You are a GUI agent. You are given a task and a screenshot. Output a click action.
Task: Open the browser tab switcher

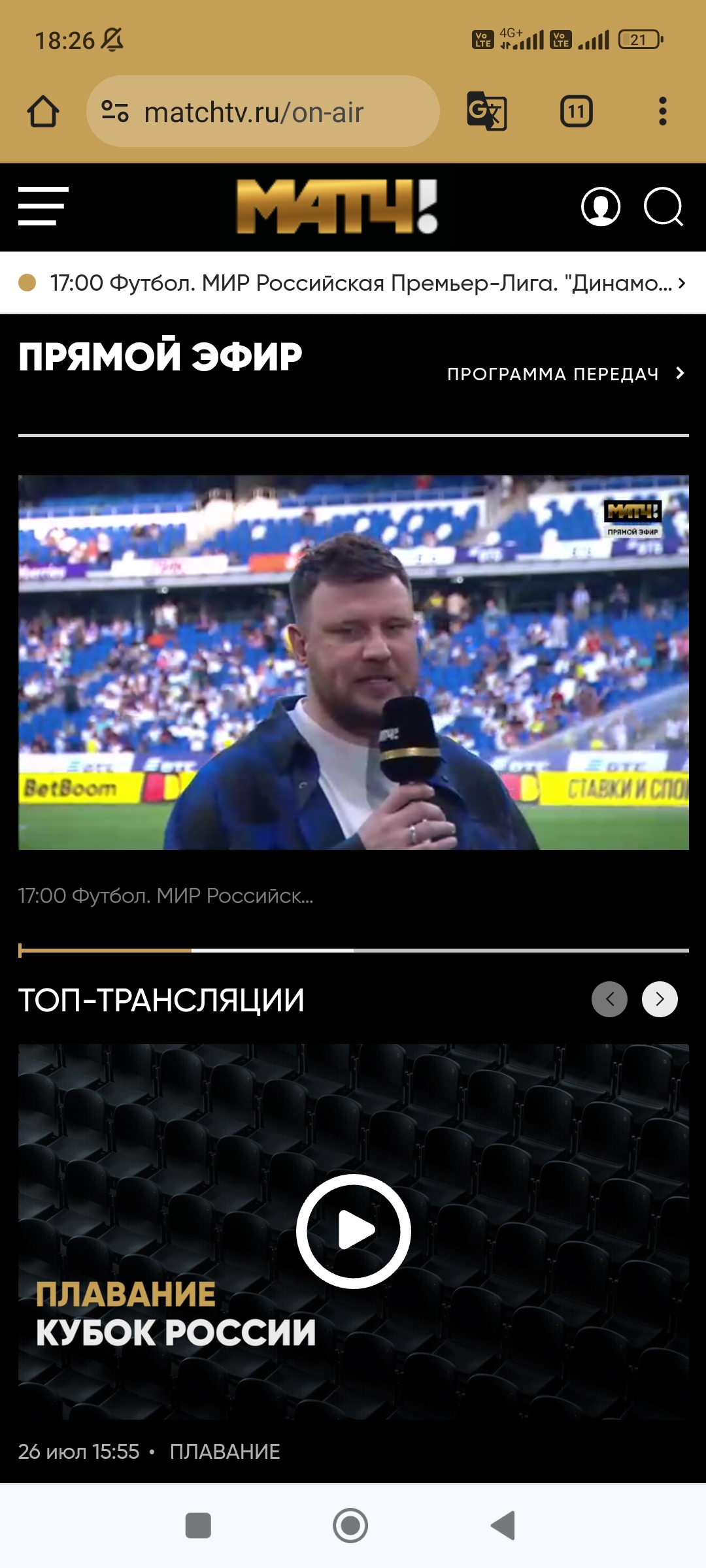coord(576,112)
